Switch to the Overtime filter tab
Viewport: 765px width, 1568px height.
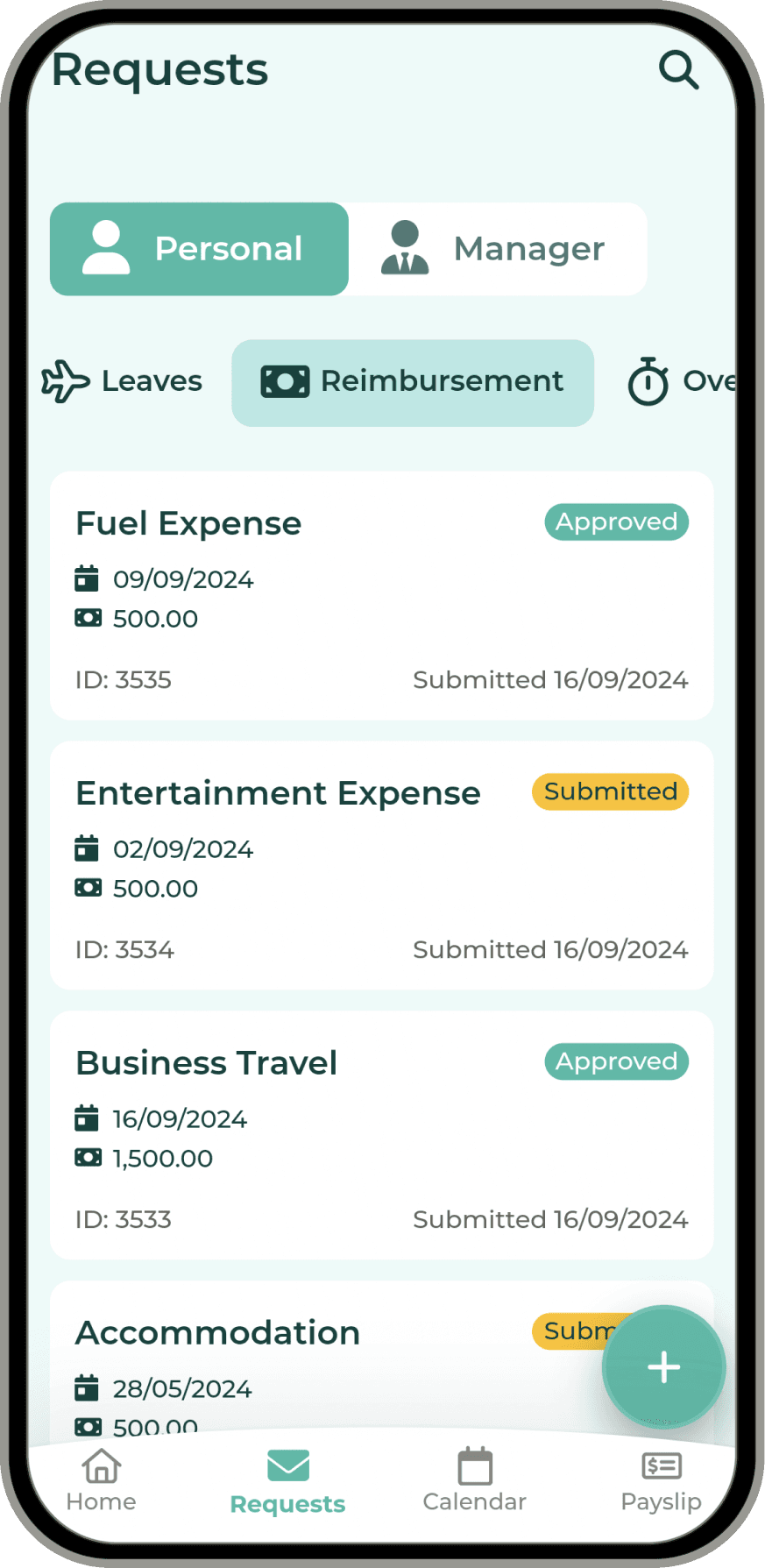point(692,381)
